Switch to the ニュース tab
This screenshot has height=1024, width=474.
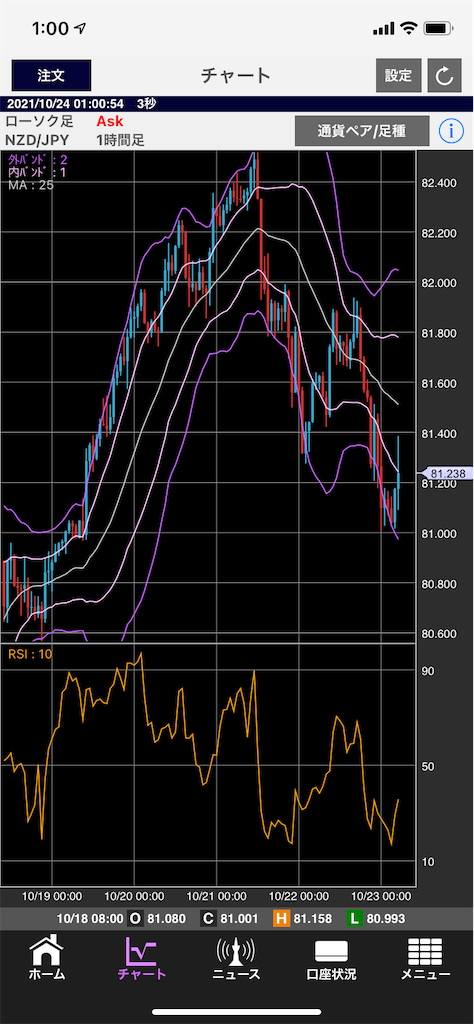236,957
